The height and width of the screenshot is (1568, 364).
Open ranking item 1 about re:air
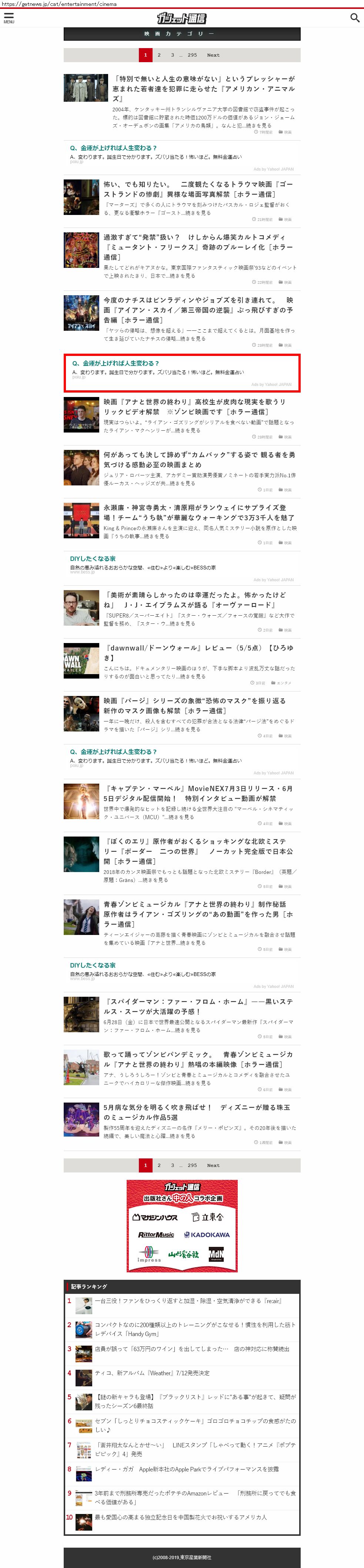click(x=187, y=1301)
